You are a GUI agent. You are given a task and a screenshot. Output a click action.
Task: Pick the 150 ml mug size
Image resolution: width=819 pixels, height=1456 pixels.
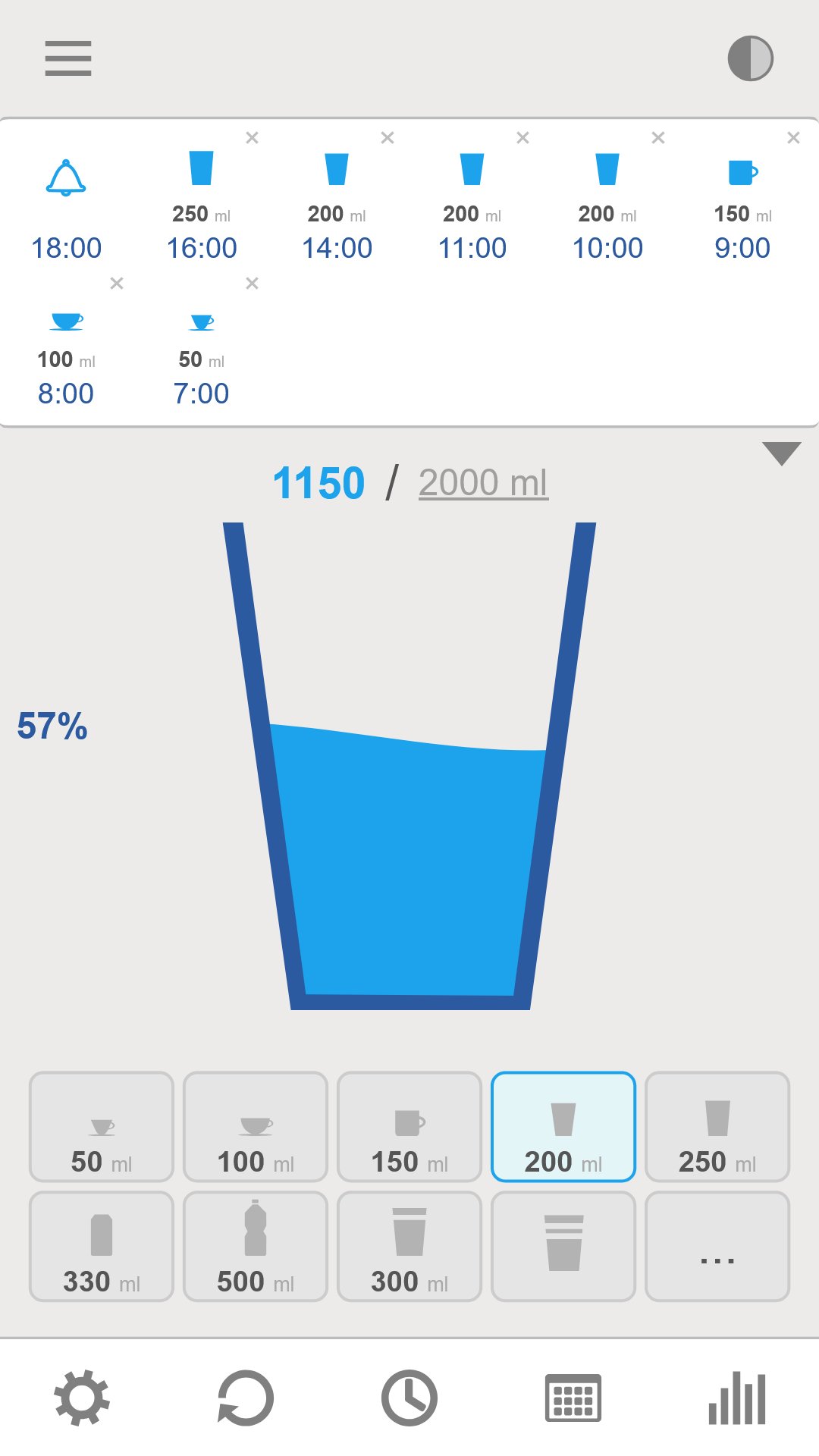tap(409, 1127)
